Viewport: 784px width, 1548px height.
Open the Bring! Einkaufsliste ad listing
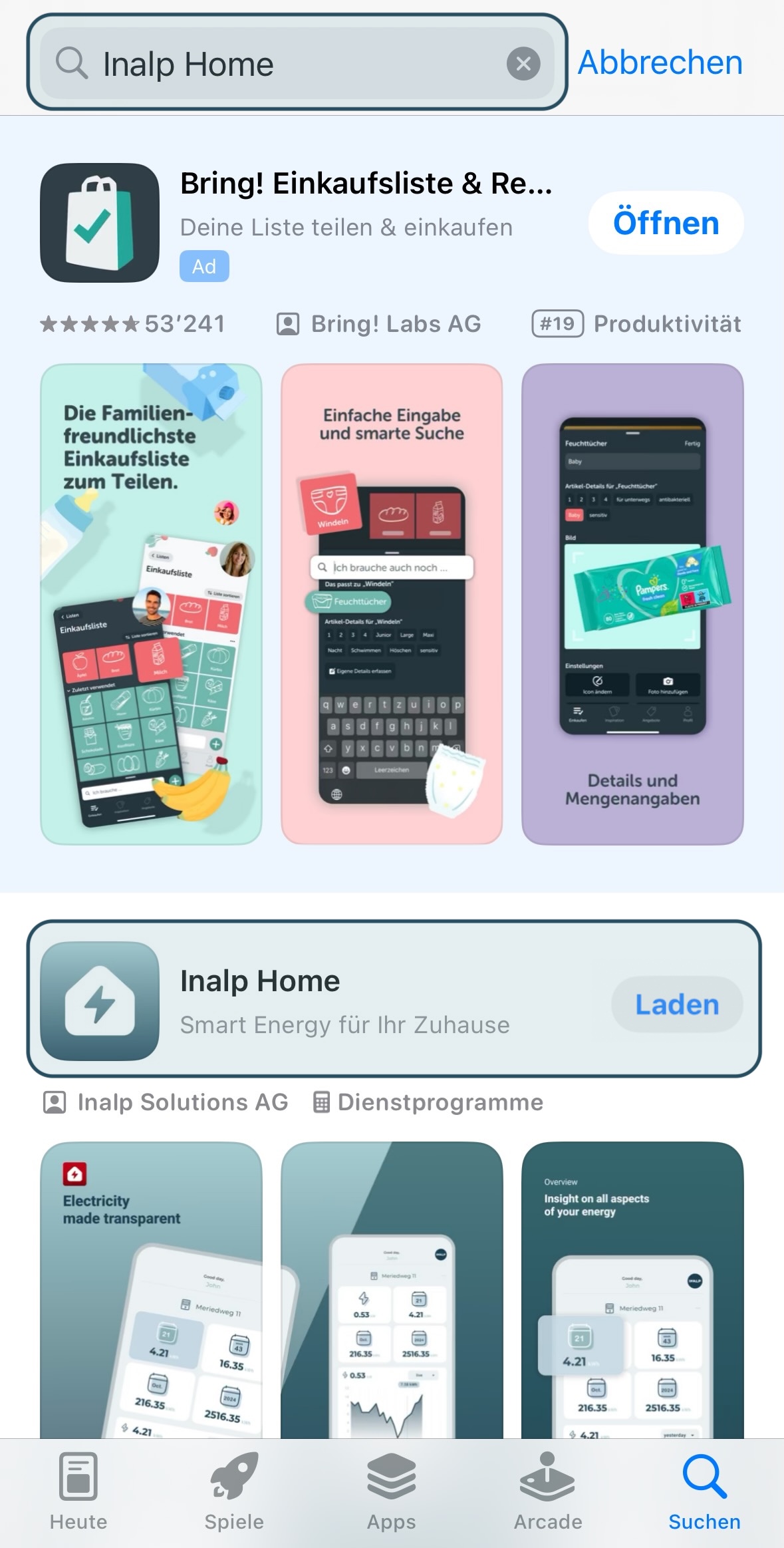(x=366, y=184)
